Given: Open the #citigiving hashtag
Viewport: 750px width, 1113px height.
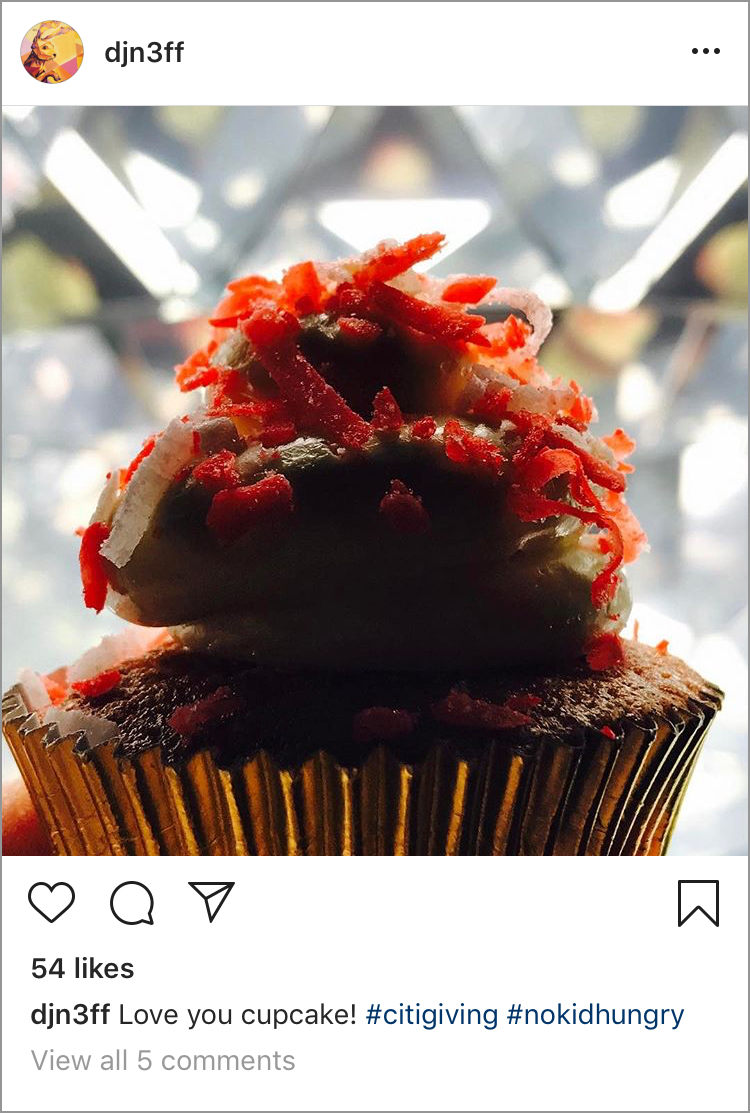Looking at the screenshot, I should click(x=432, y=1015).
